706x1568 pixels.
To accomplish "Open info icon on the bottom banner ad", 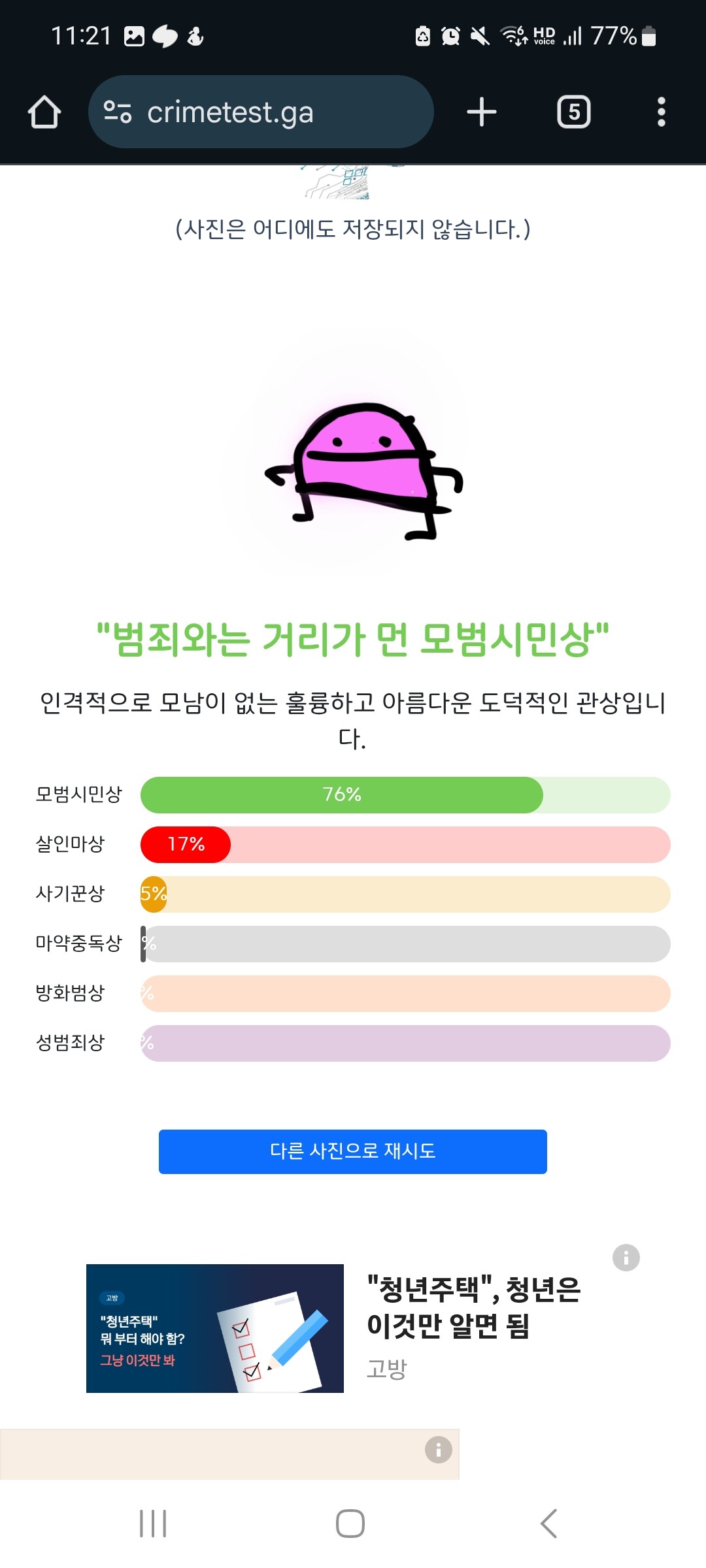I will pos(438,1450).
